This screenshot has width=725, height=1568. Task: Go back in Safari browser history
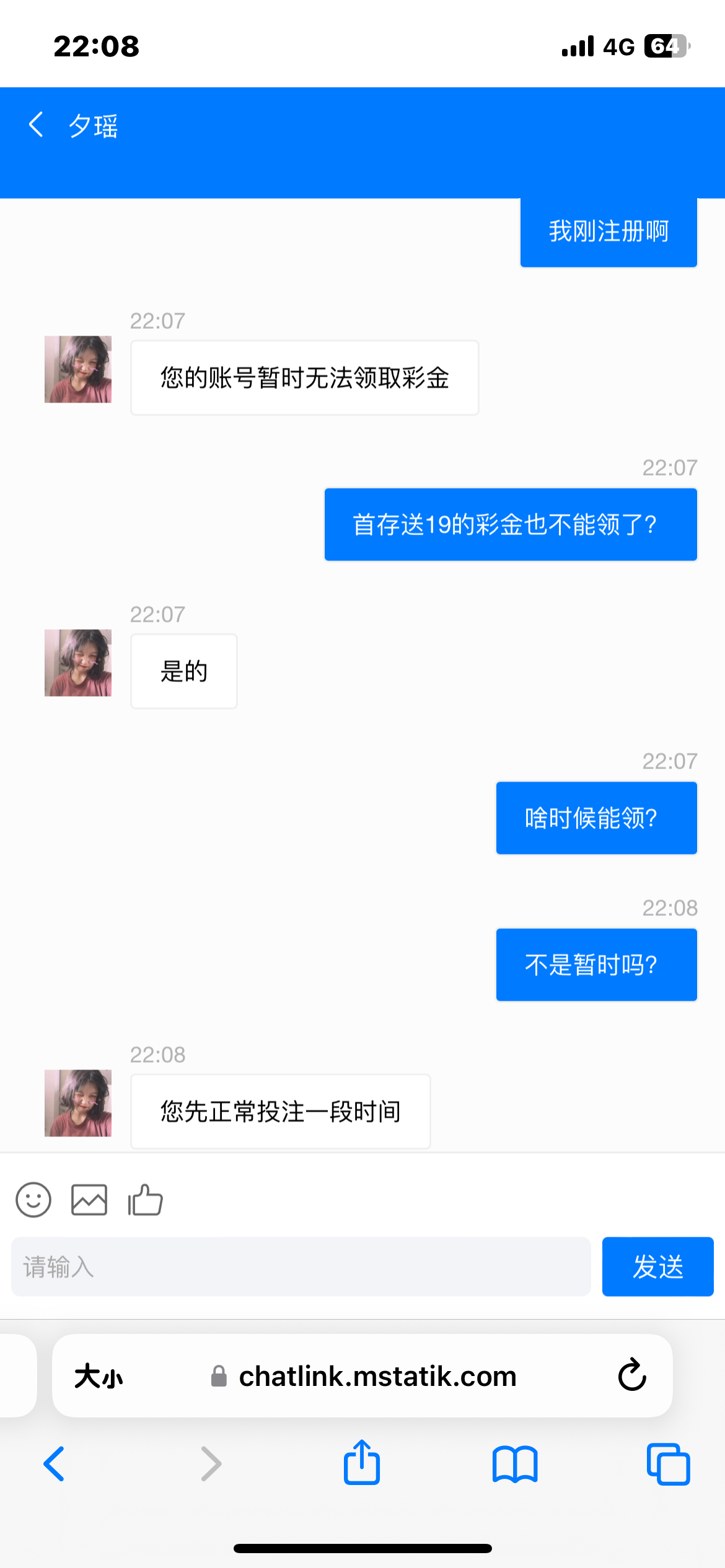[55, 1464]
